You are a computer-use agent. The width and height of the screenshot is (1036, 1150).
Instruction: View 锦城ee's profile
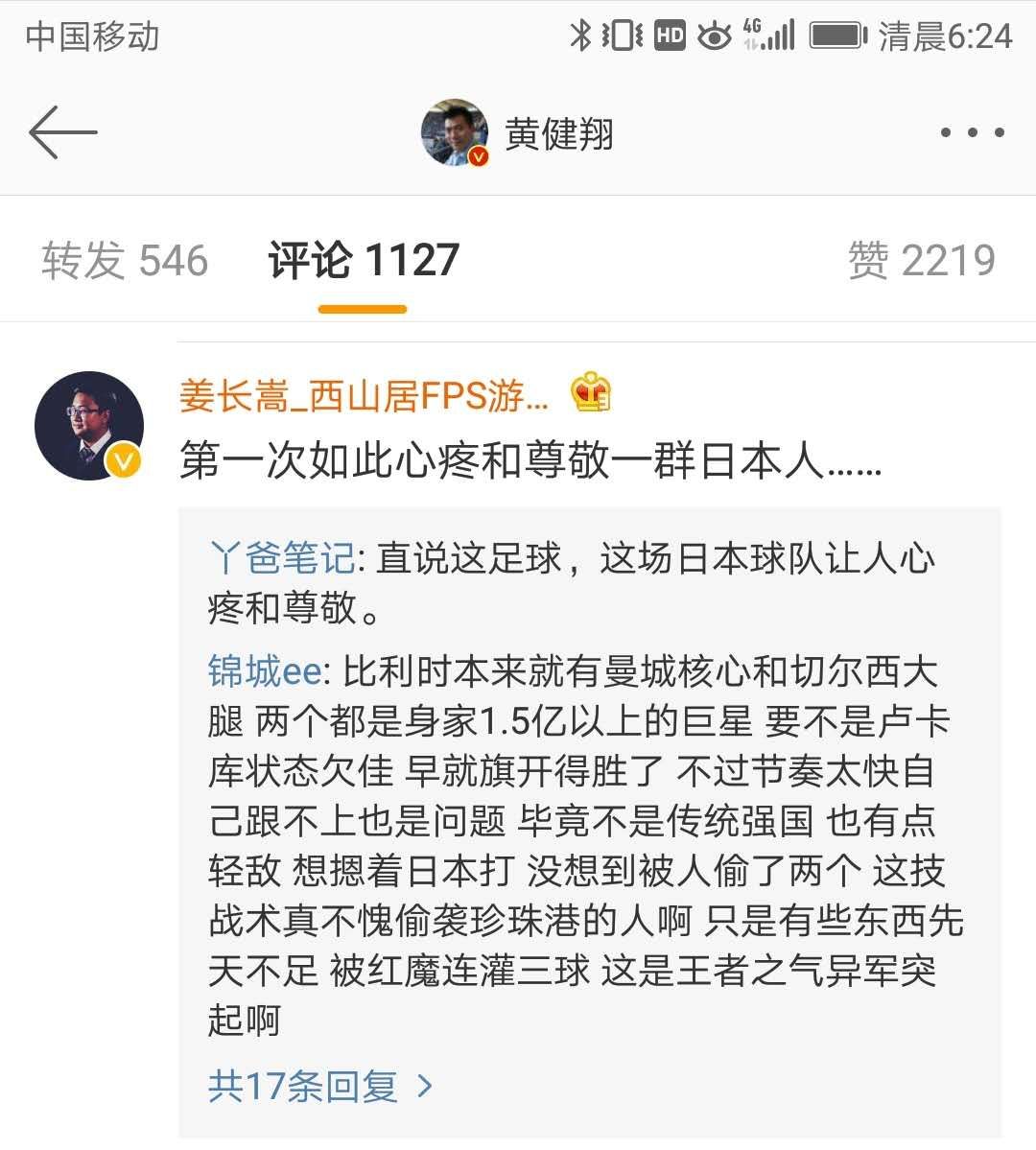click(x=264, y=672)
